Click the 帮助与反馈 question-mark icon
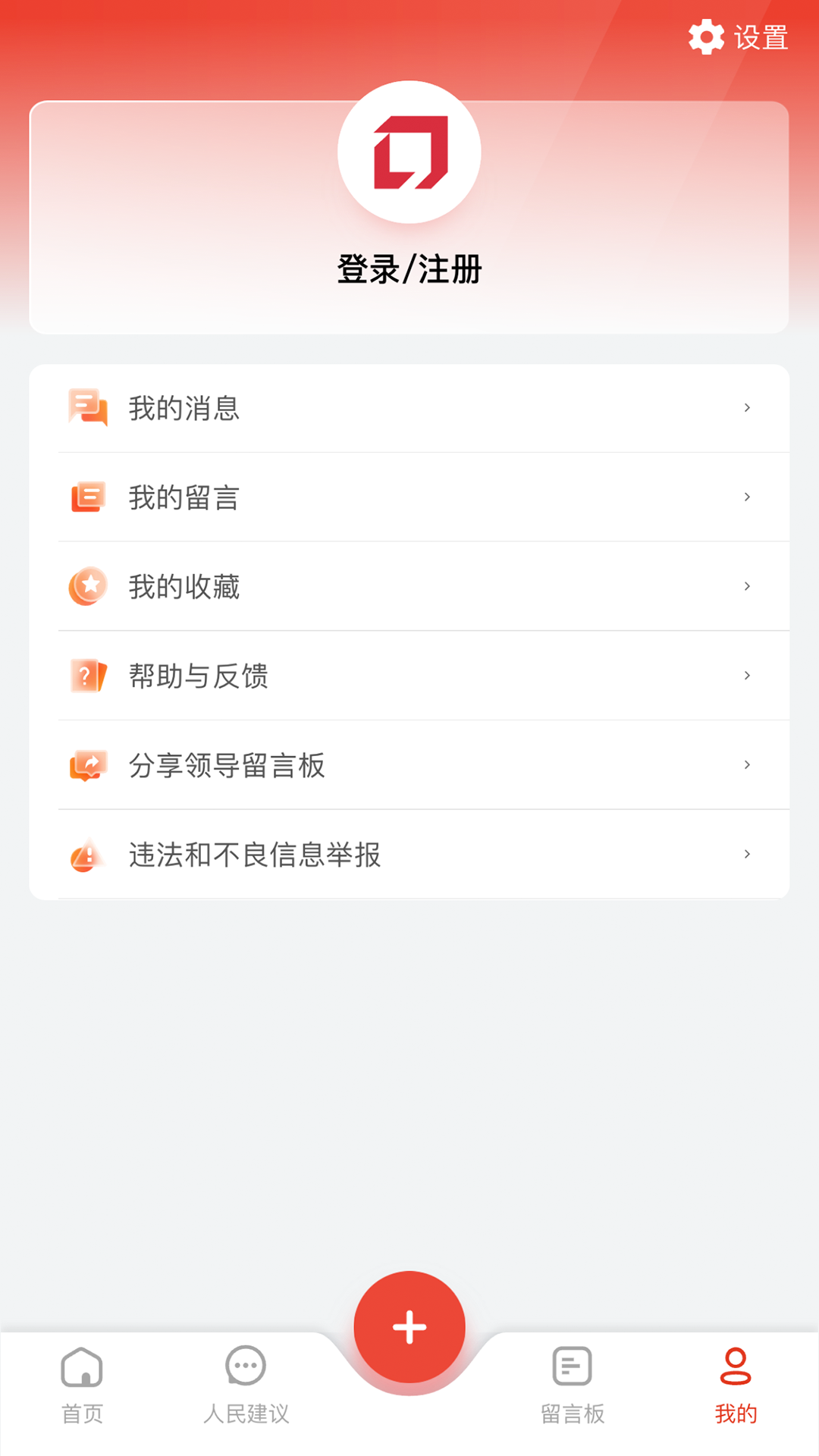 coord(86,675)
